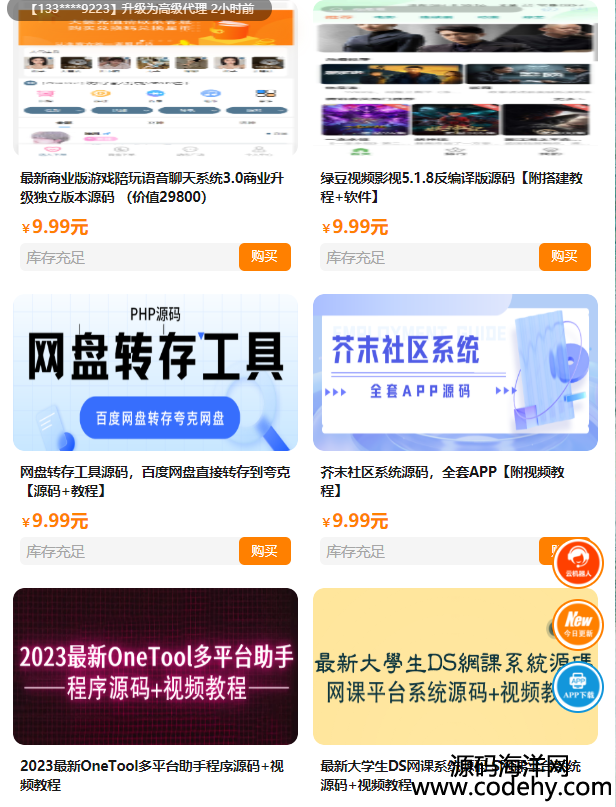Open the 芥末社区系统 product card
Image resolution: width=616 pixels, height=807 pixels.
point(455,372)
